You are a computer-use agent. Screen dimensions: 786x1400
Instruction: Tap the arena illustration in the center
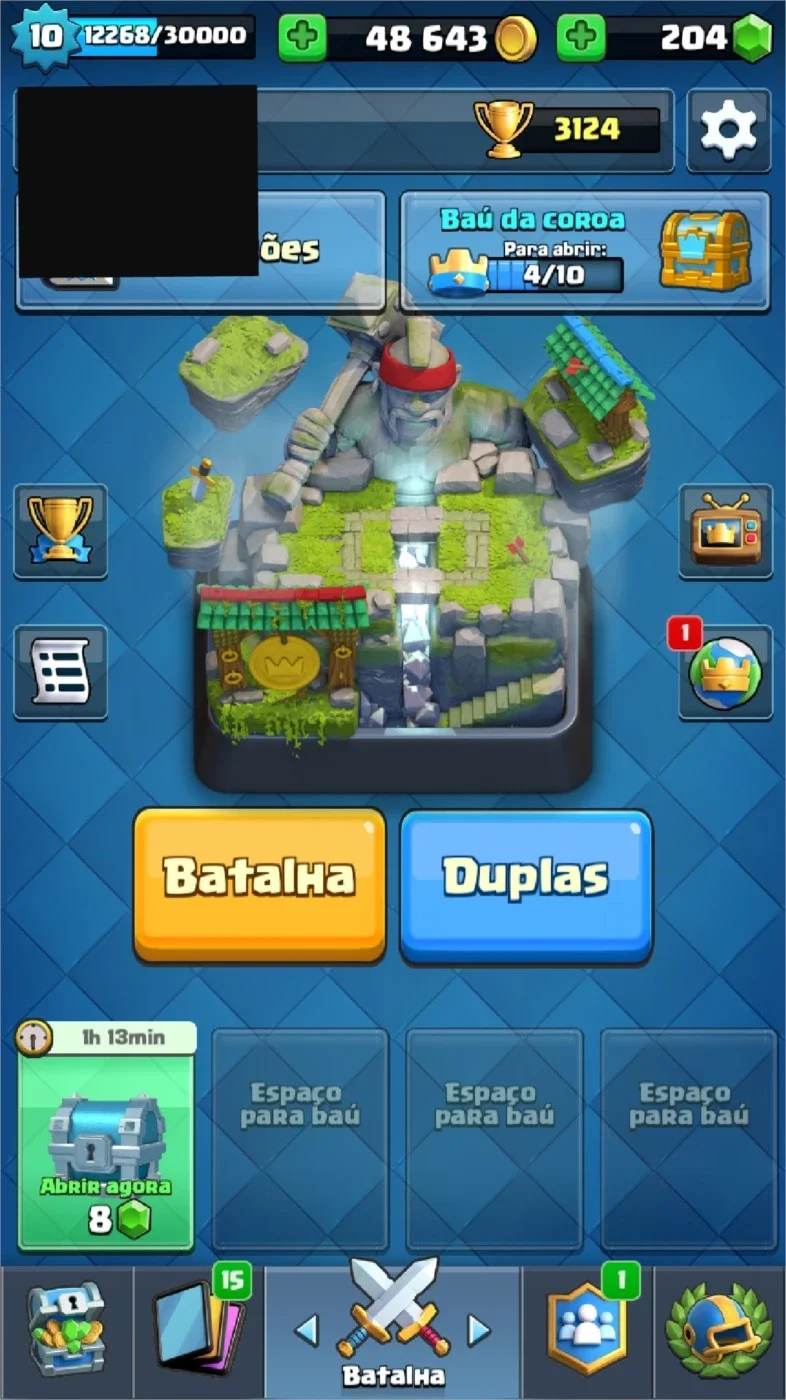(x=393, y=540)
